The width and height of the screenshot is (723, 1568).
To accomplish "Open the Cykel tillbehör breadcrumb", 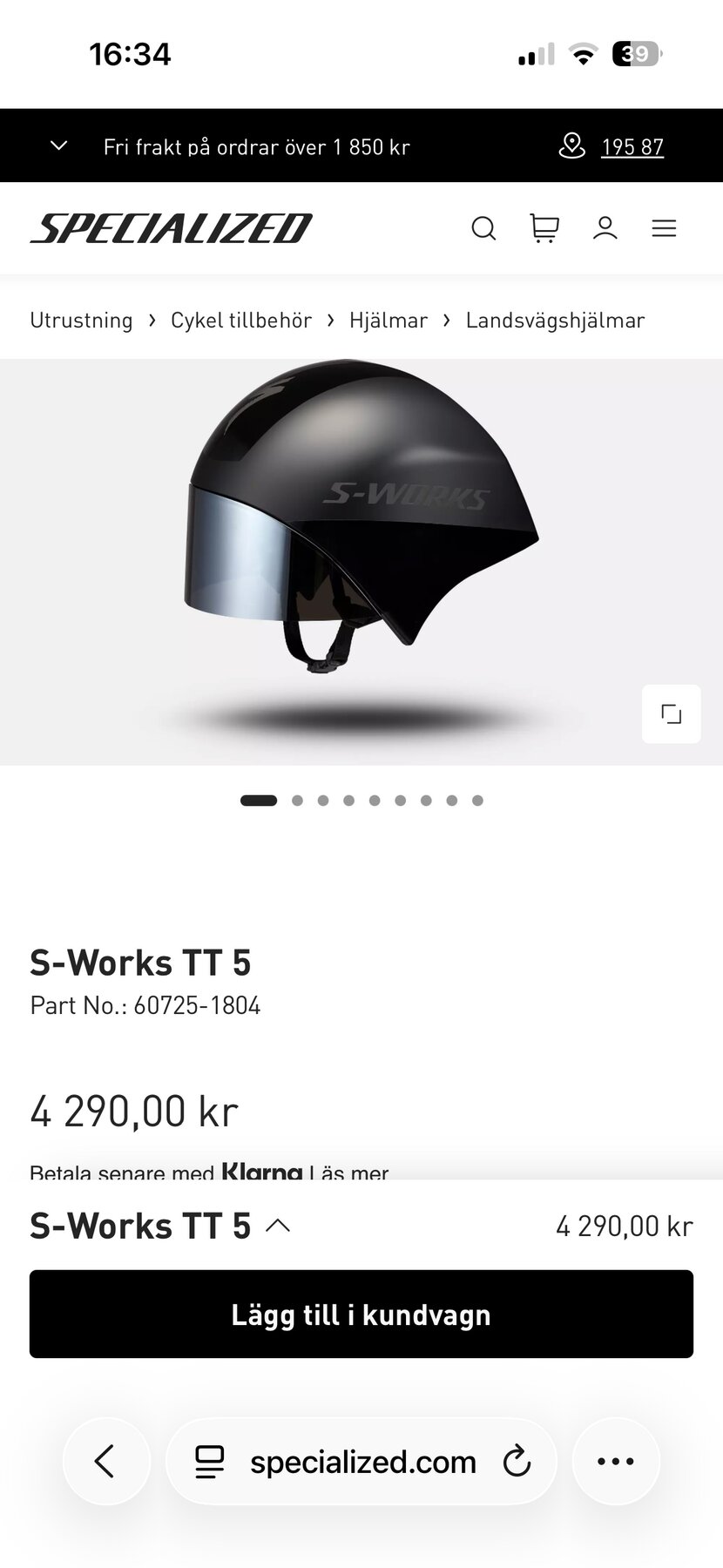I will [x=240, y=321].
